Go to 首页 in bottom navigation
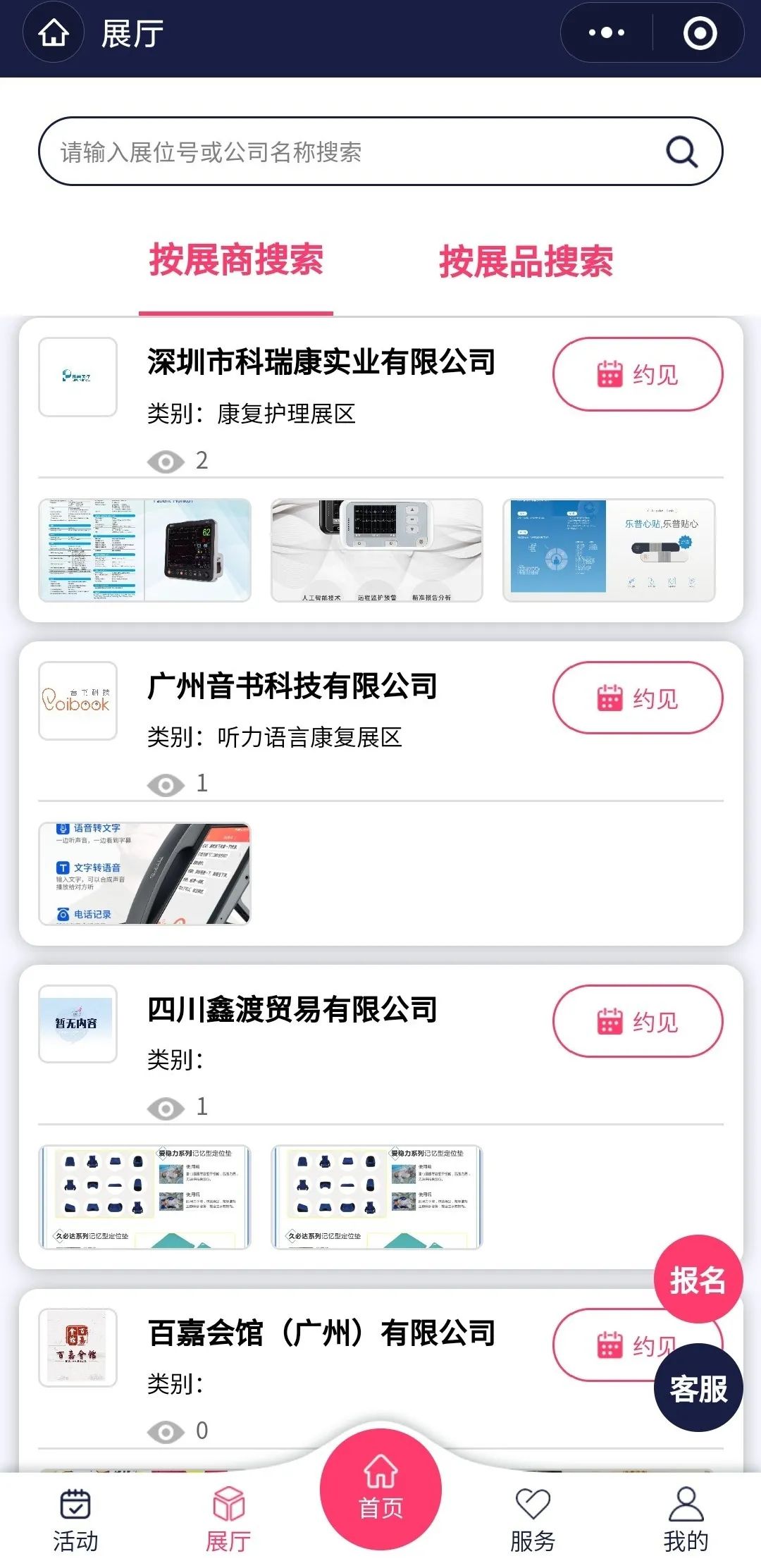 point(380,1490)
